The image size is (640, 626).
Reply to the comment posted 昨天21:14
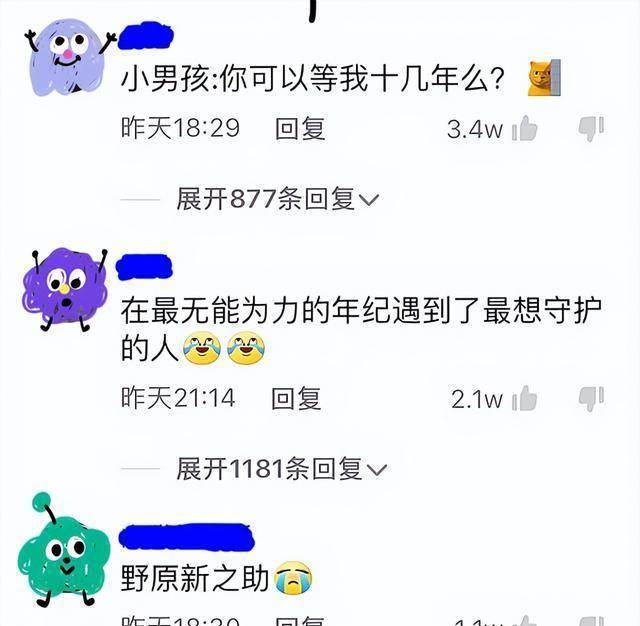click(297, 399)
